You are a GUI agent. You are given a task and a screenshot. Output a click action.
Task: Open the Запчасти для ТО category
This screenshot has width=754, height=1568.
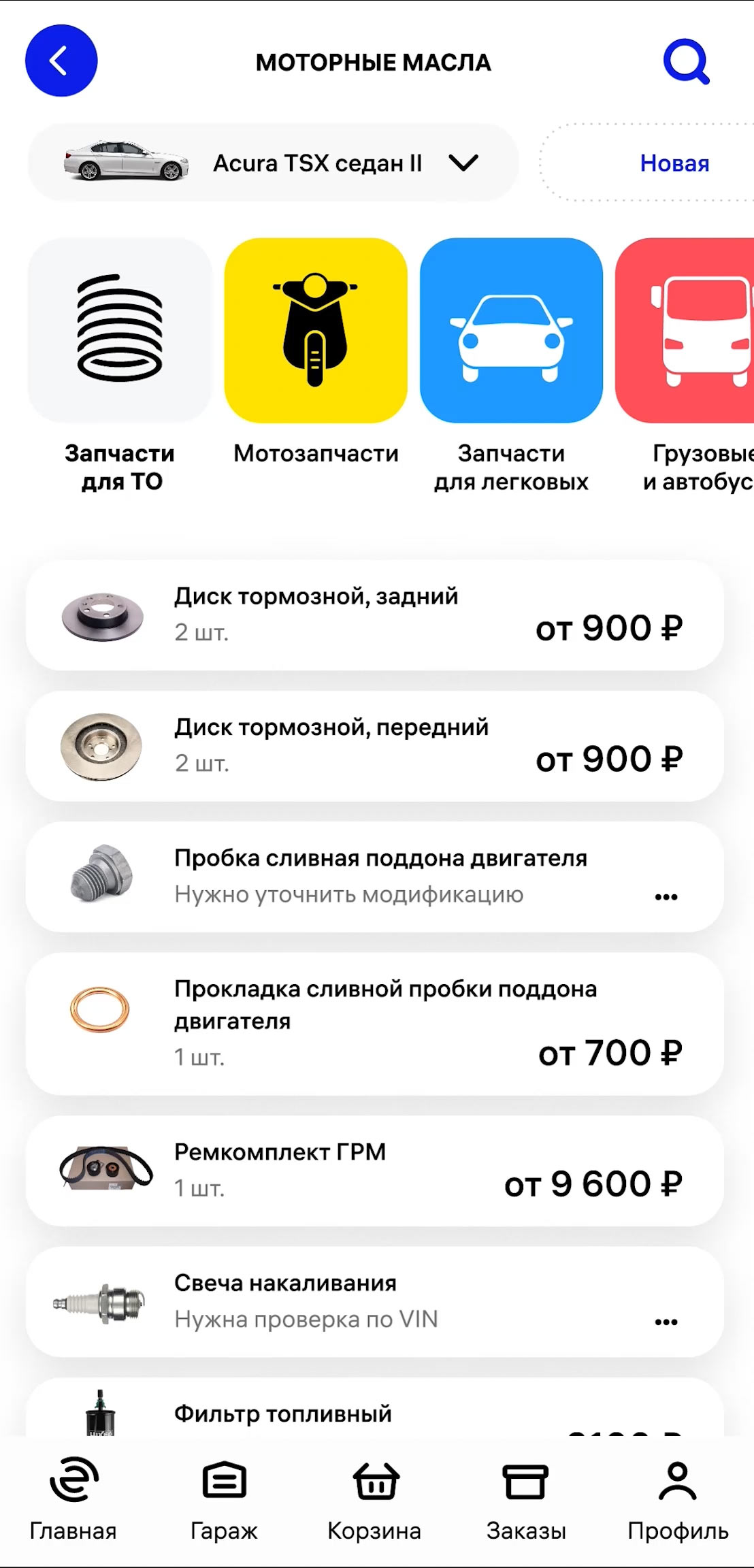point(120,365)
